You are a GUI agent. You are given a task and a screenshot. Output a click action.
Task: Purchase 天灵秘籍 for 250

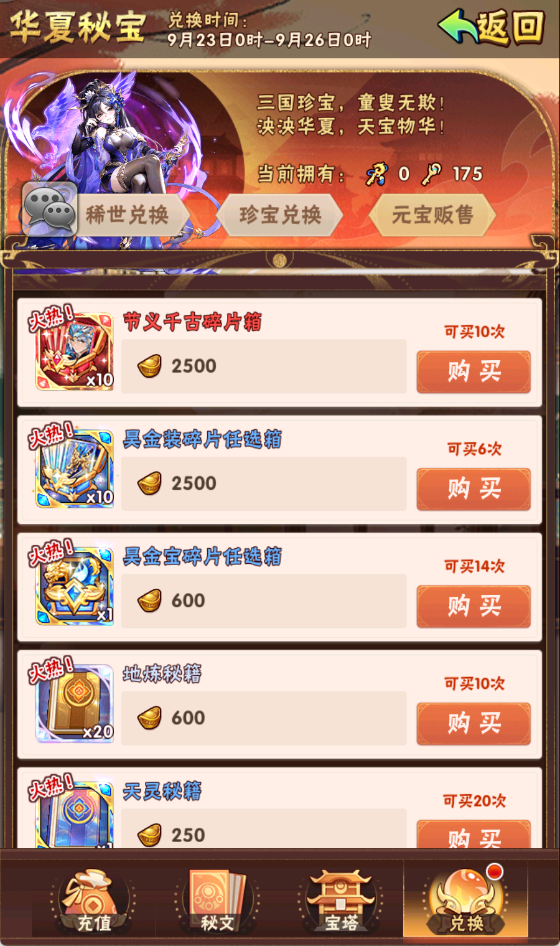point(474,834)
